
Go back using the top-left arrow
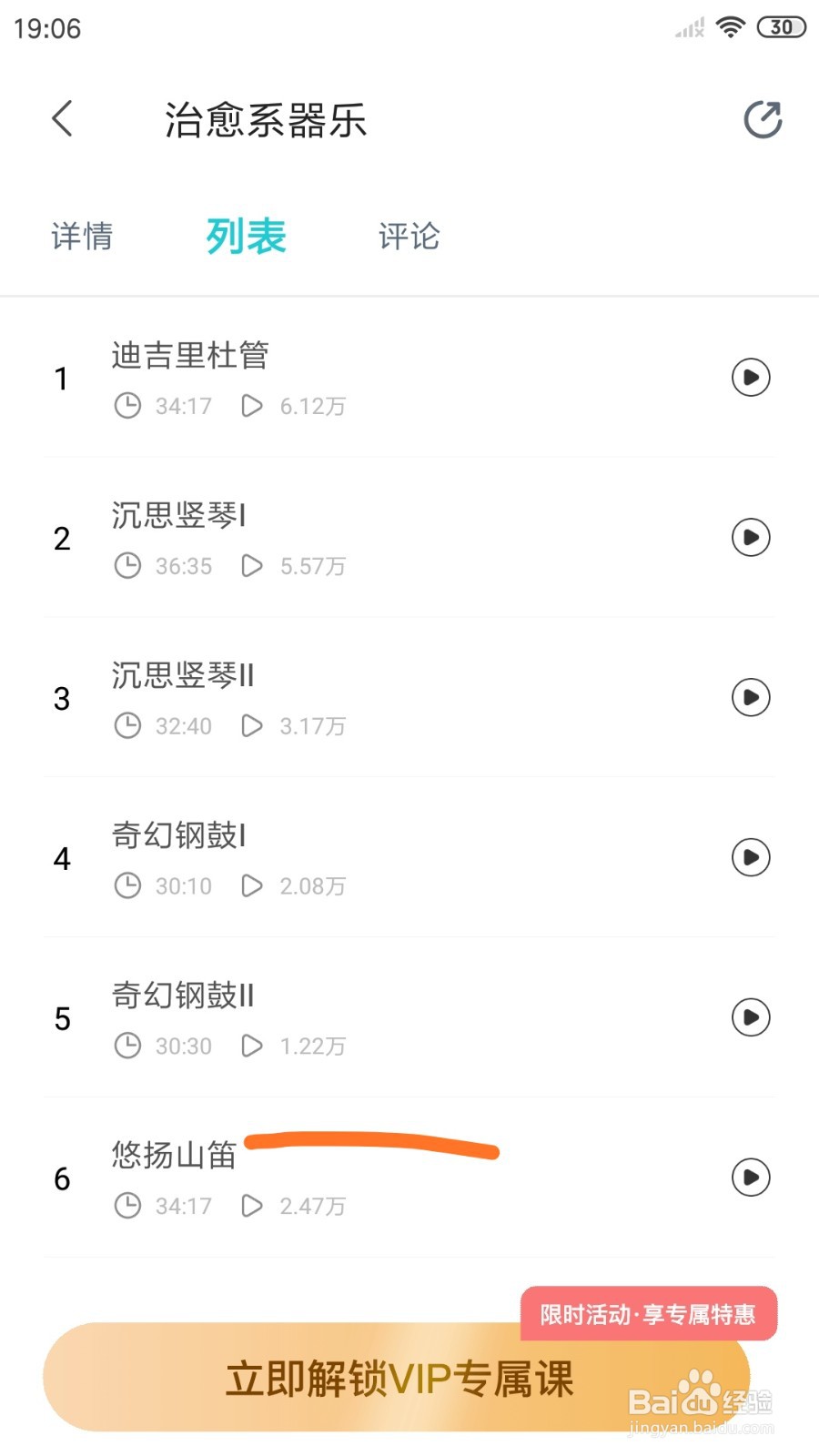click(62, 118)
